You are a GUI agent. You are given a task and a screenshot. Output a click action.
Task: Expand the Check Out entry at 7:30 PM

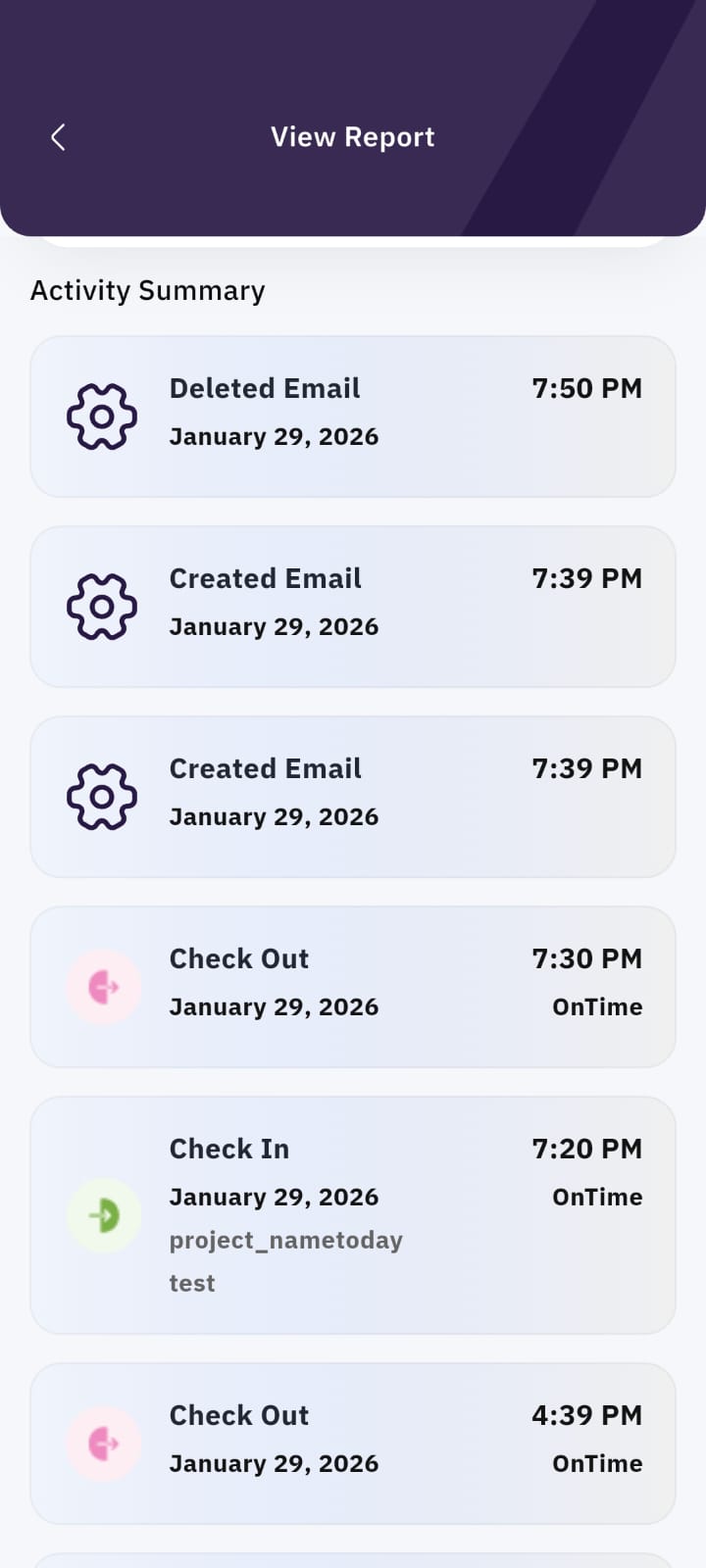point(353,987)
